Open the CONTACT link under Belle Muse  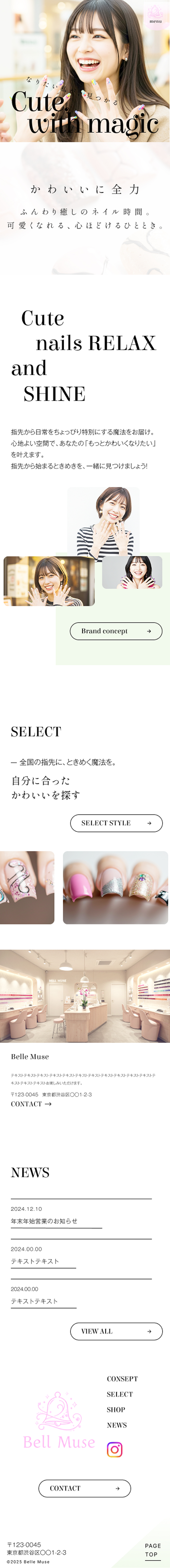[31, 1103]
